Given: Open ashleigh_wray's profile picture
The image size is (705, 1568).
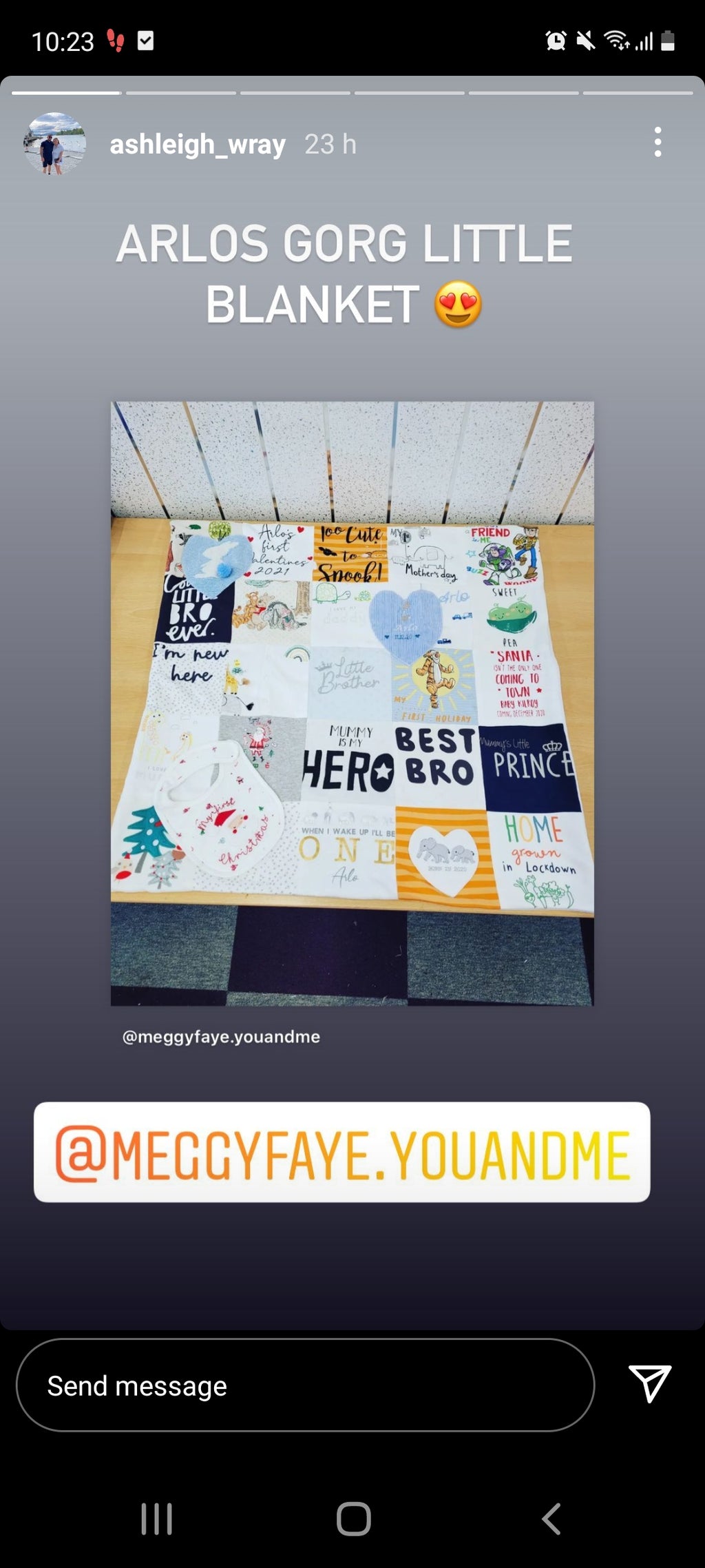Looking at the screenshot, I should click(55, 144).
